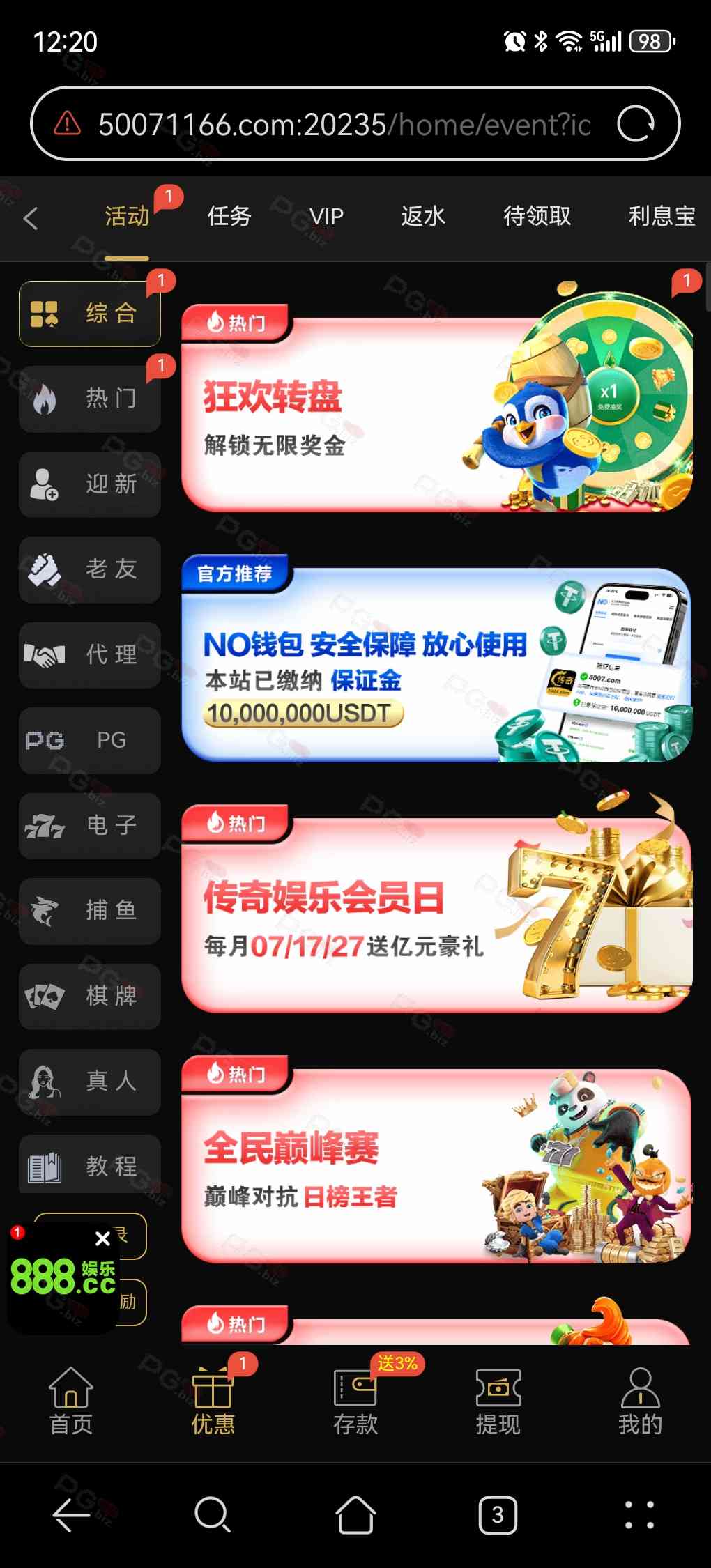Open the 教程 category

[90, 1166]
